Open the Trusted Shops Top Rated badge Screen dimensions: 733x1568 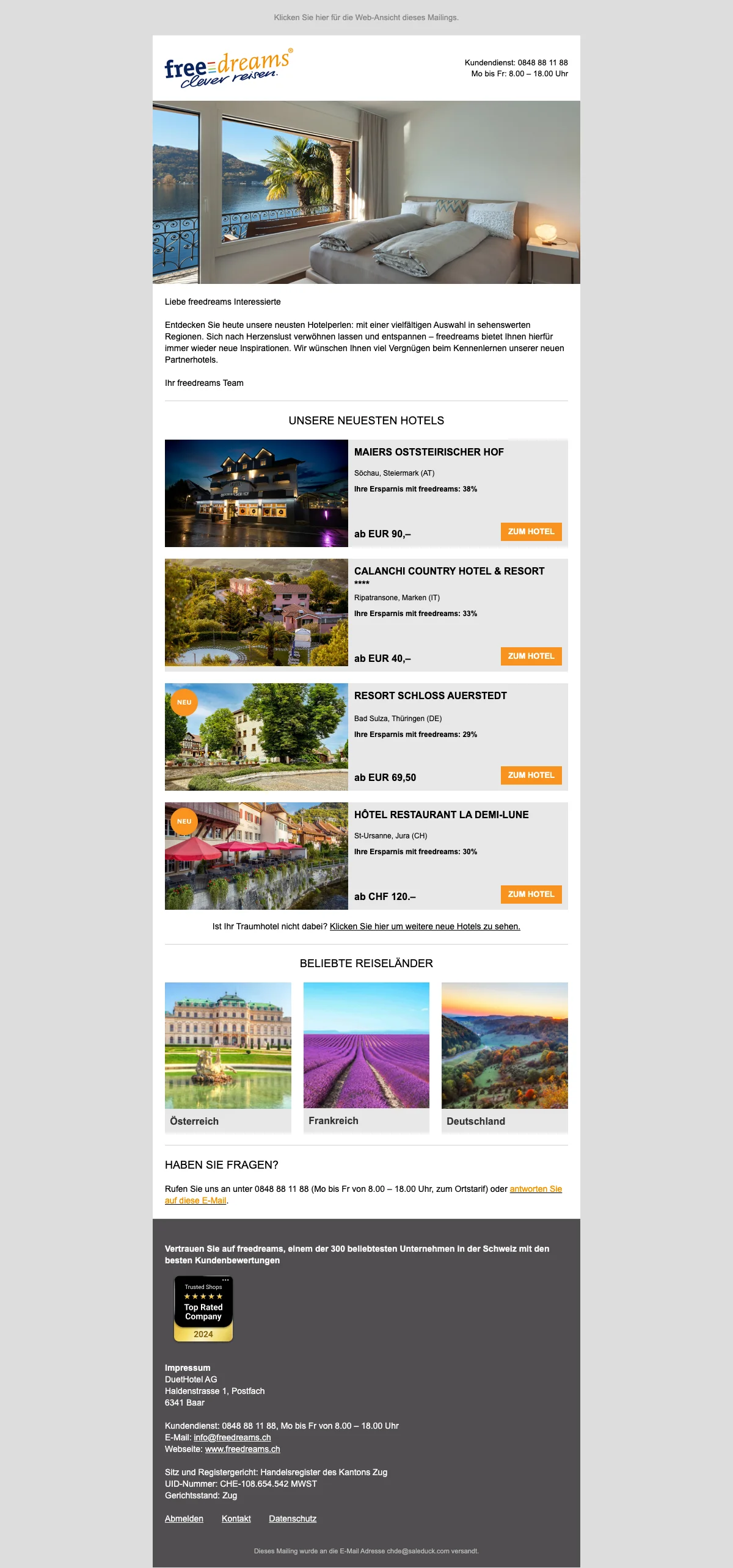[203, 1308]
